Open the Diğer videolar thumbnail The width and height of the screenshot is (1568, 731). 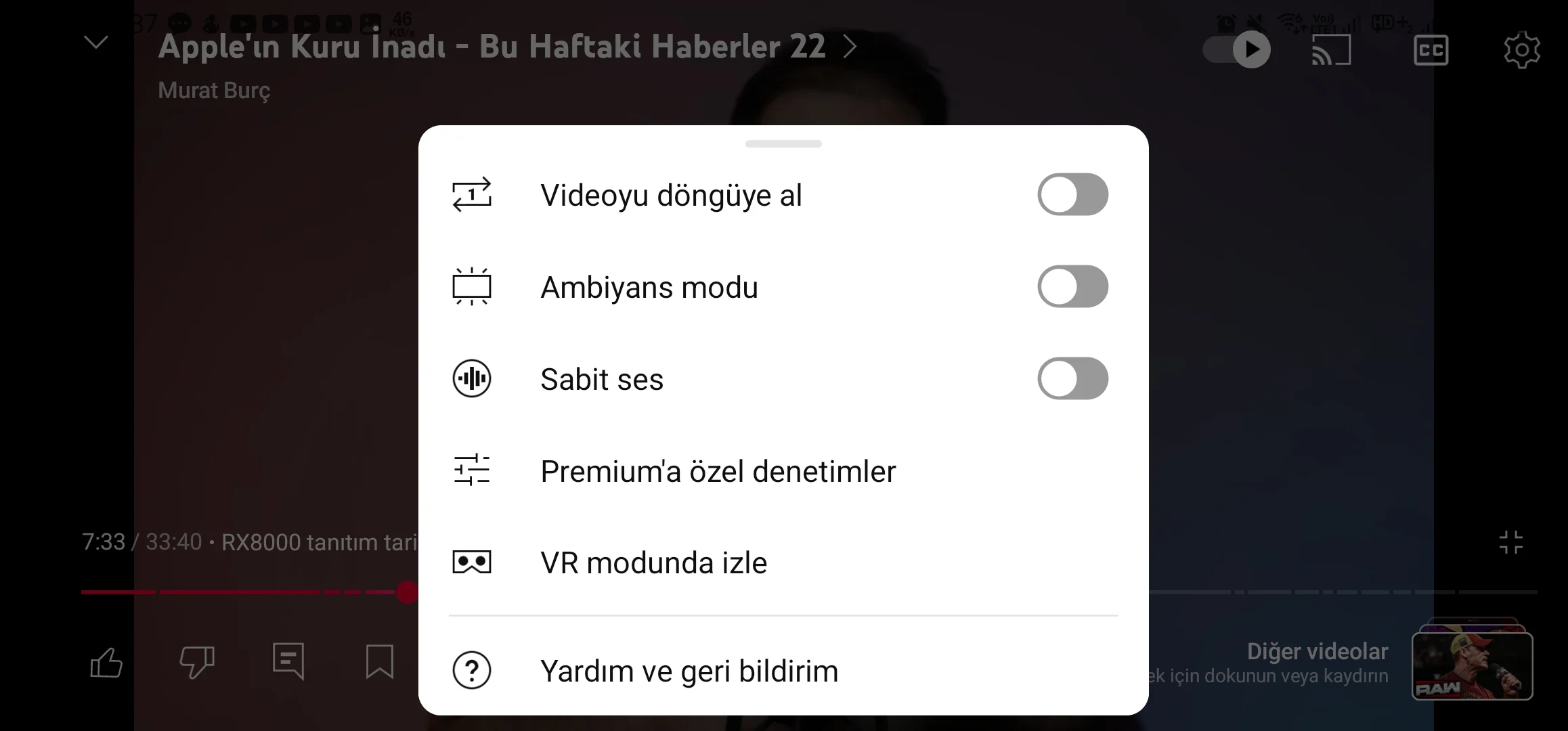1472,665
